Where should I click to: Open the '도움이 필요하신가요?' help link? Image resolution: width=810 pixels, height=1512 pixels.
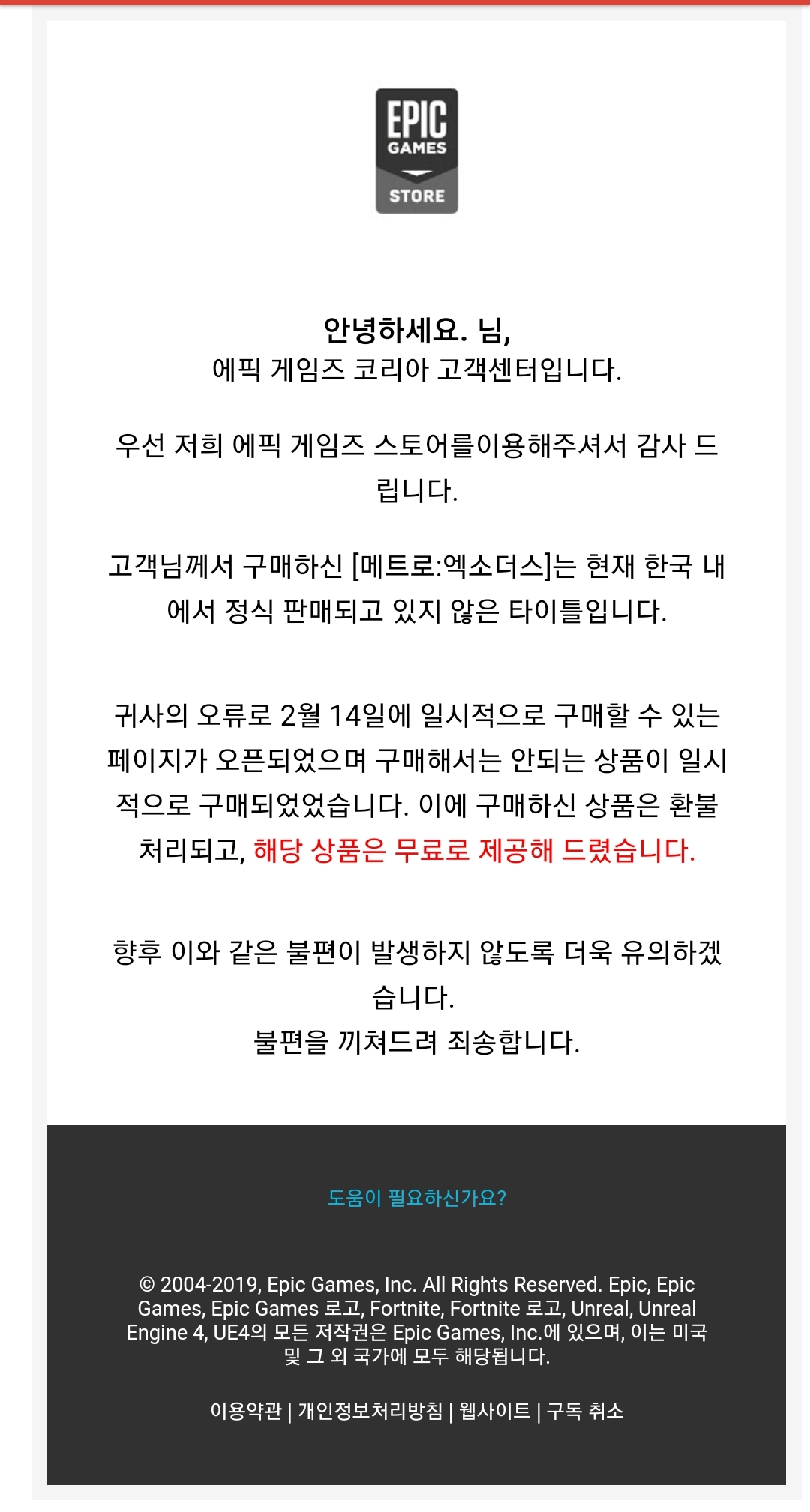point(416,1197)
